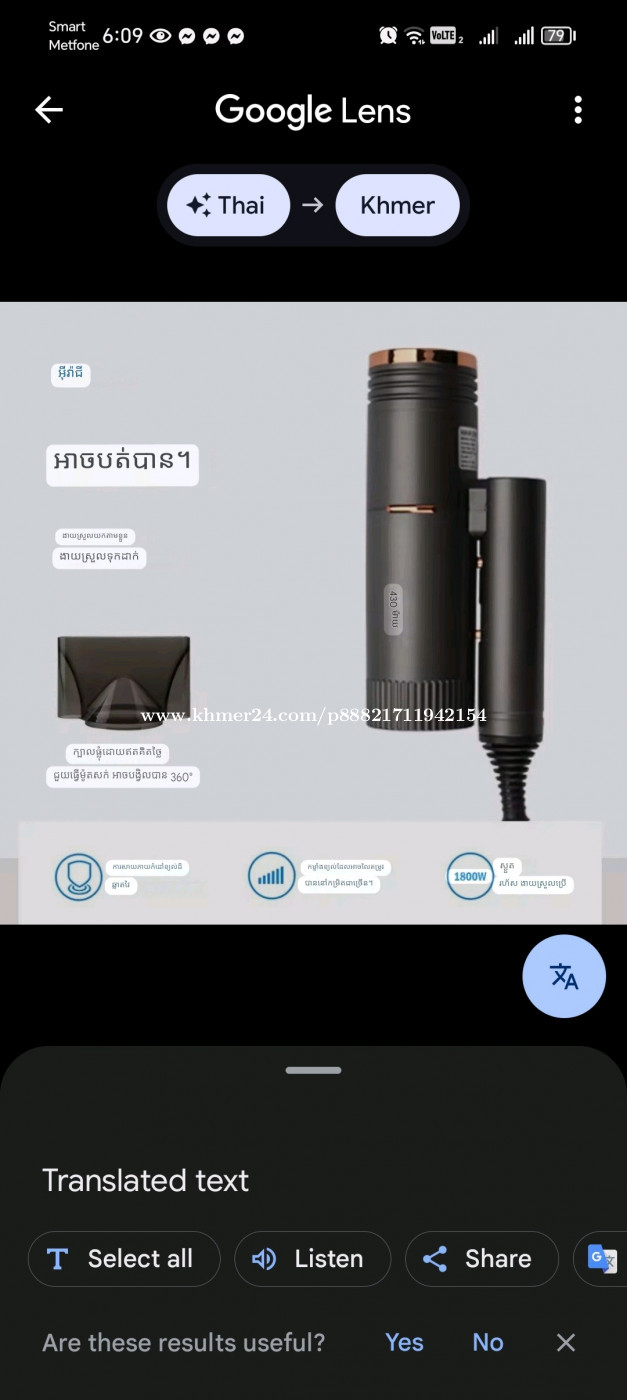The width and height of the screenshot is (627, 1400).
Task: Tap the round translate filter button
Action: point(564,976)
